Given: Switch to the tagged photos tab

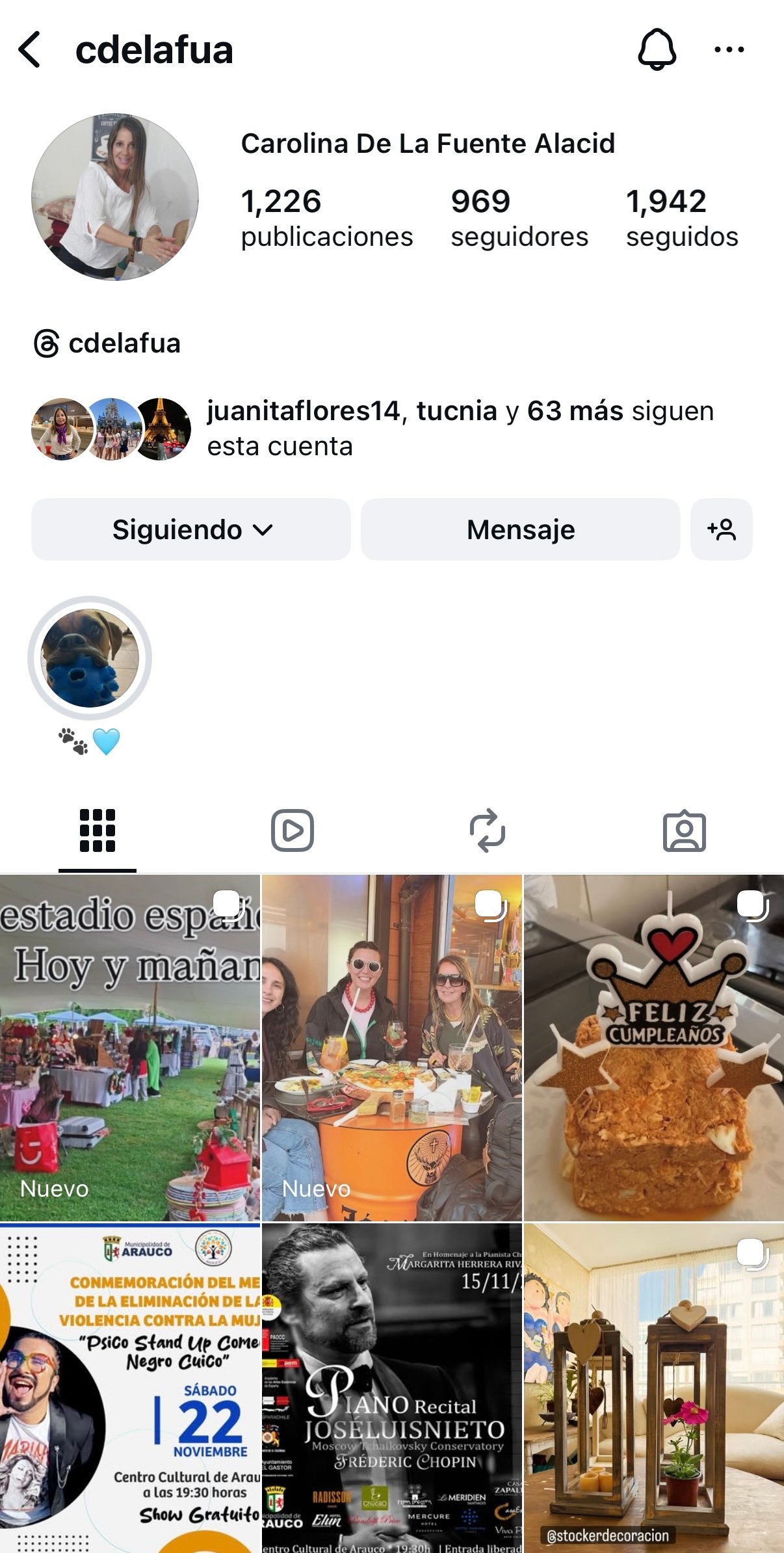Looking at the screenshot, I should pyautogui.click(x=684, y=830).
